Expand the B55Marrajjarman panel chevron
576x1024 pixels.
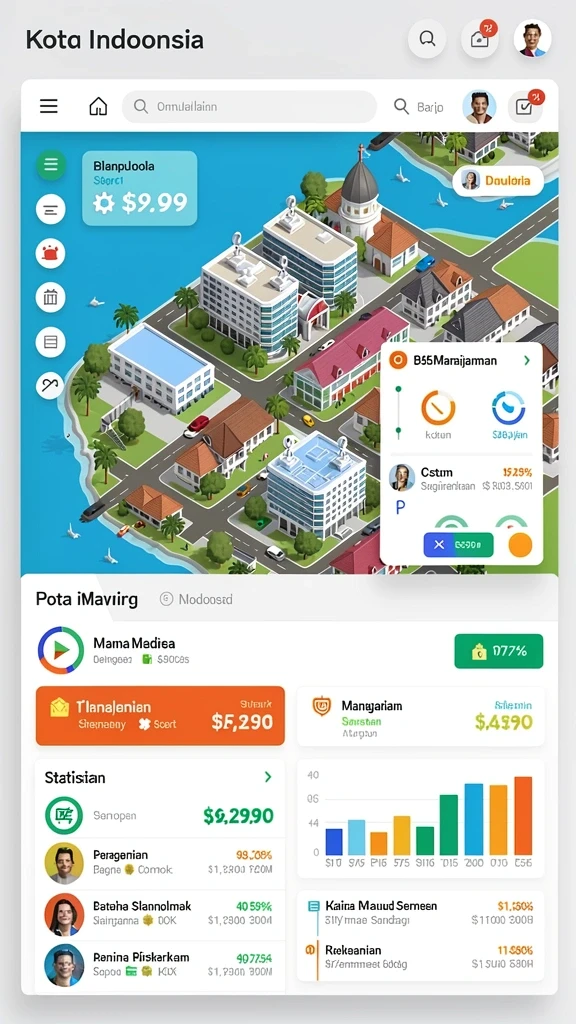(x=527, y=360)
